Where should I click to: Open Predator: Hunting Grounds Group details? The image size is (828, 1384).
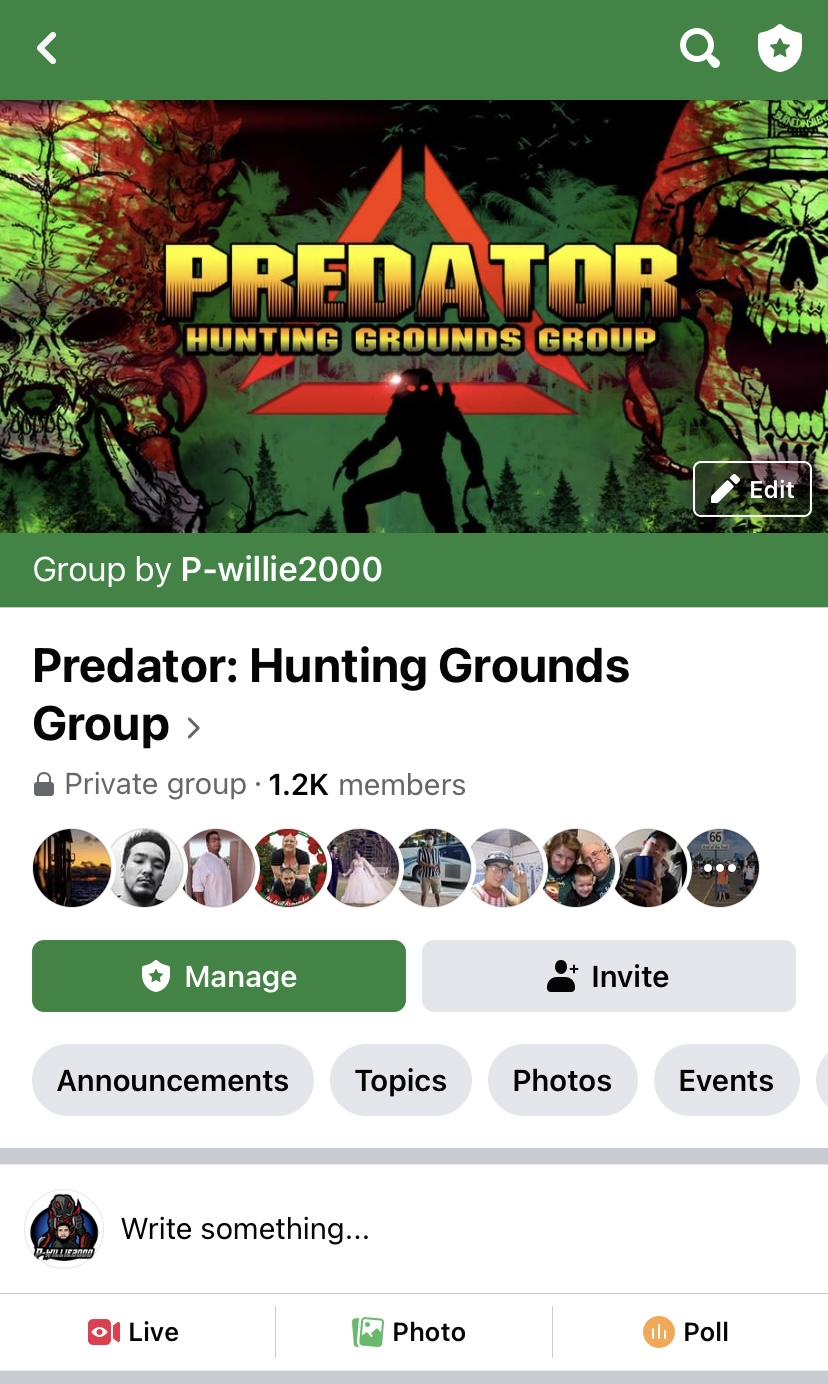click(330, 694)
